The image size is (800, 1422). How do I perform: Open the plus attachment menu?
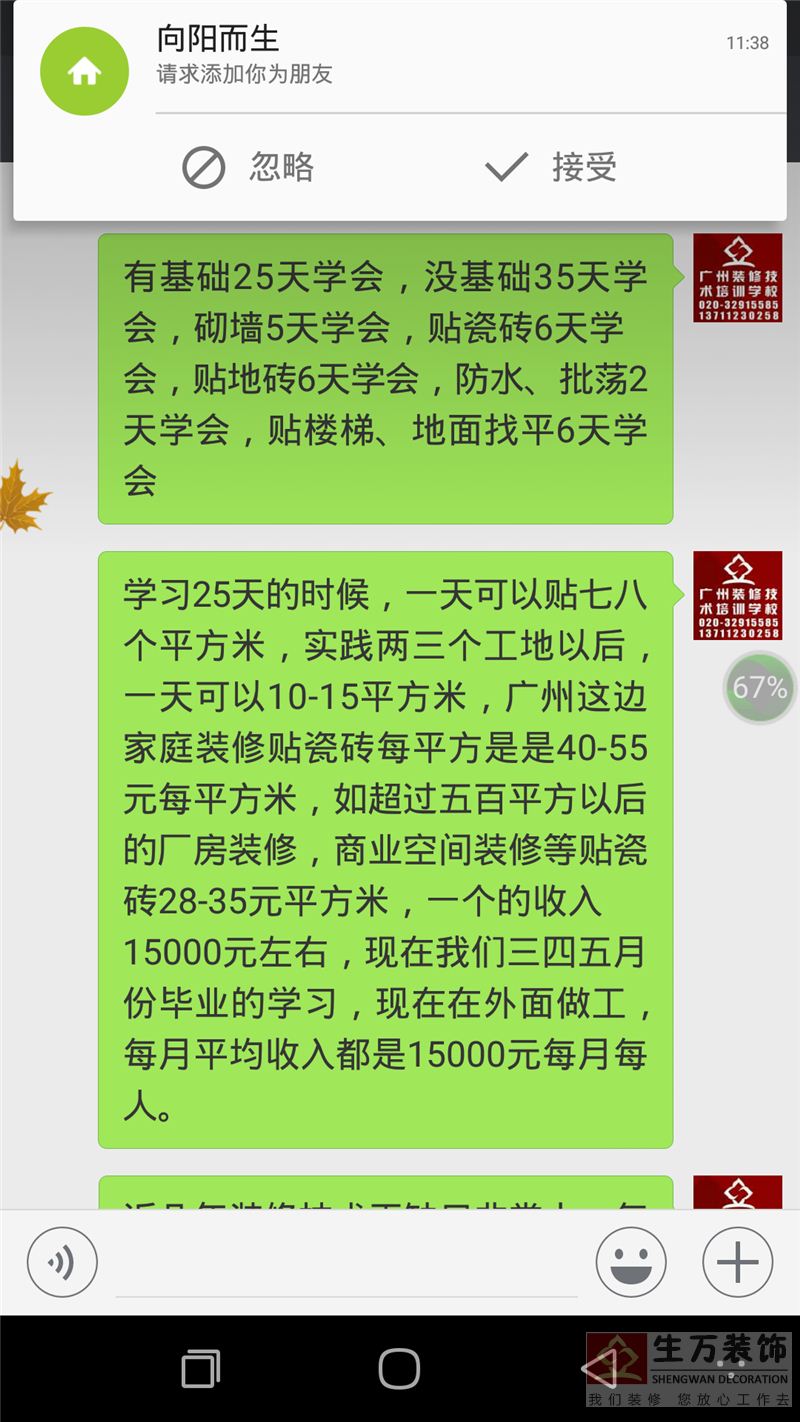737,1262
